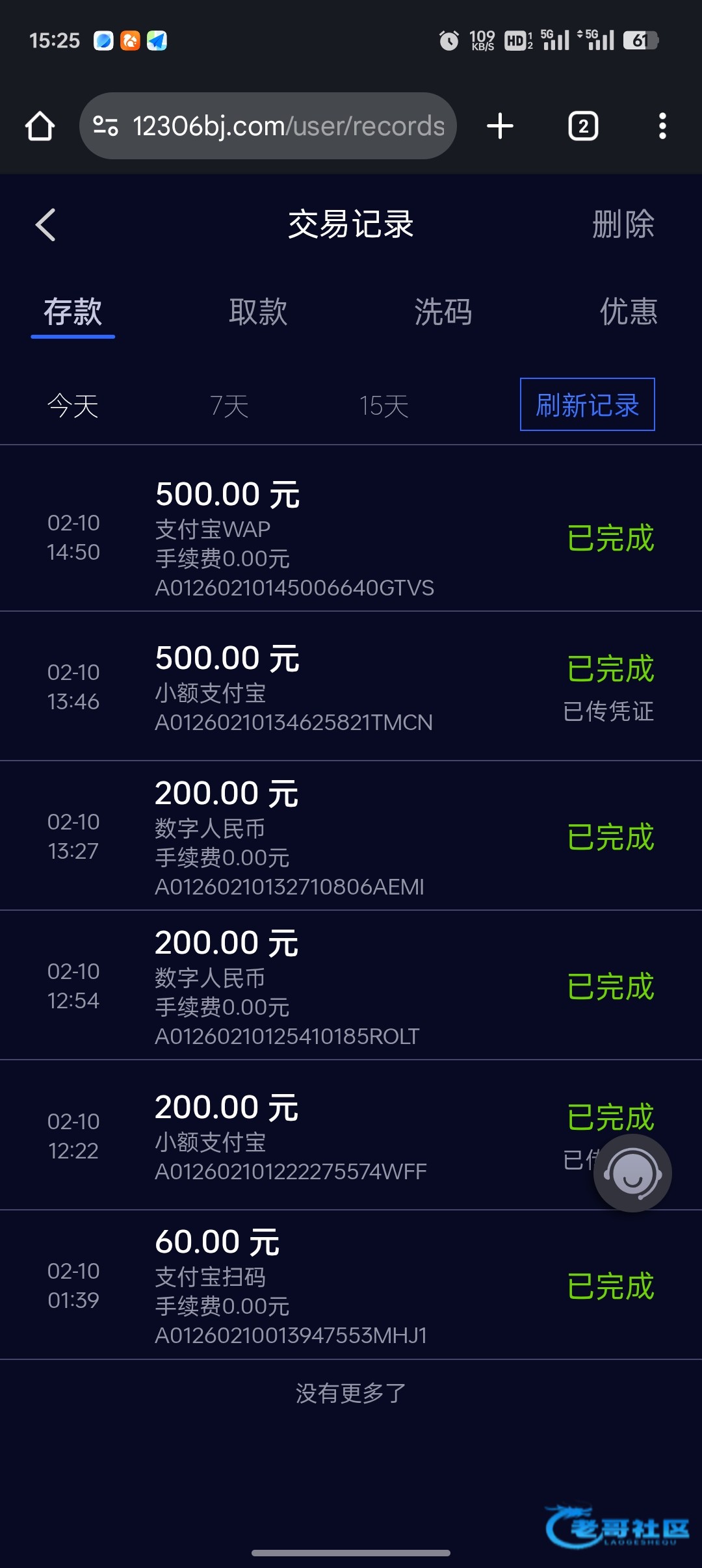The height and width of the screenshot is (1568, 702).
Task: Filter records by 15天
Action: (383, 406)
